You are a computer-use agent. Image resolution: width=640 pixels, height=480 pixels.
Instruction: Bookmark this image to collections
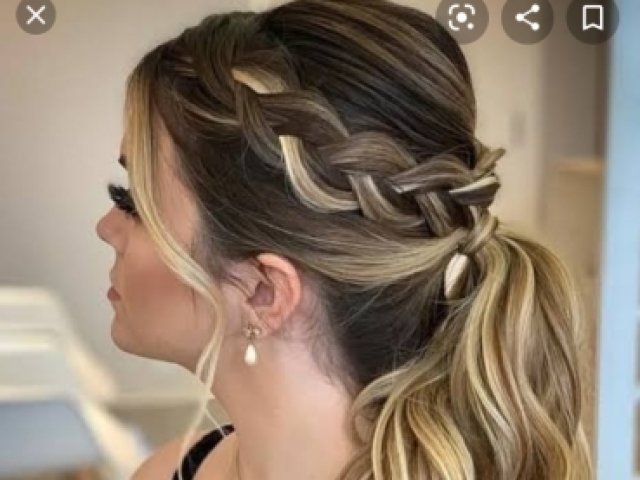click(x=593, y=17)
